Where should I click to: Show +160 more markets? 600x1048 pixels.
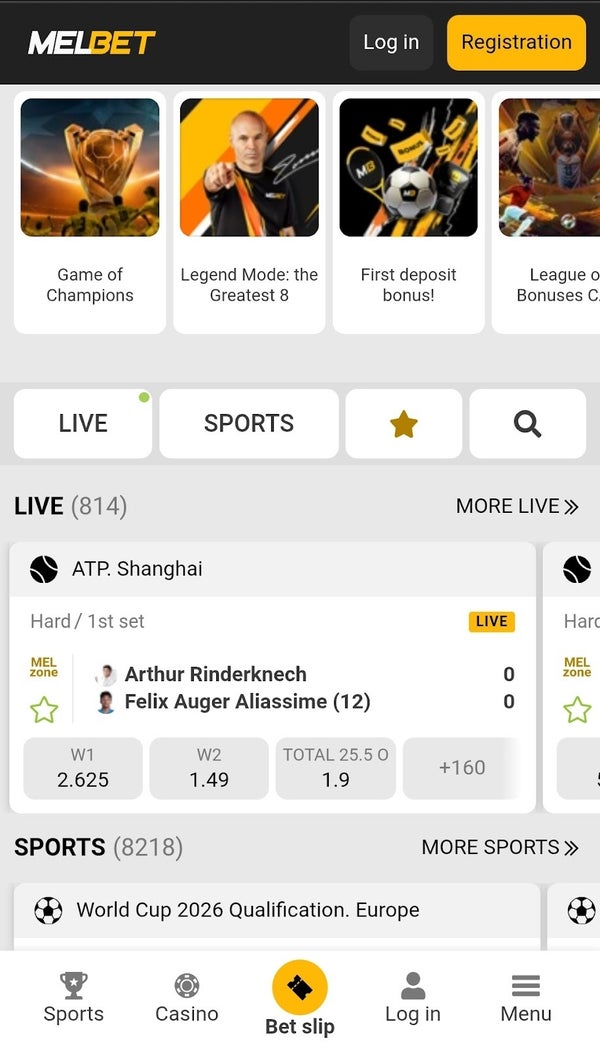[461, 768]
